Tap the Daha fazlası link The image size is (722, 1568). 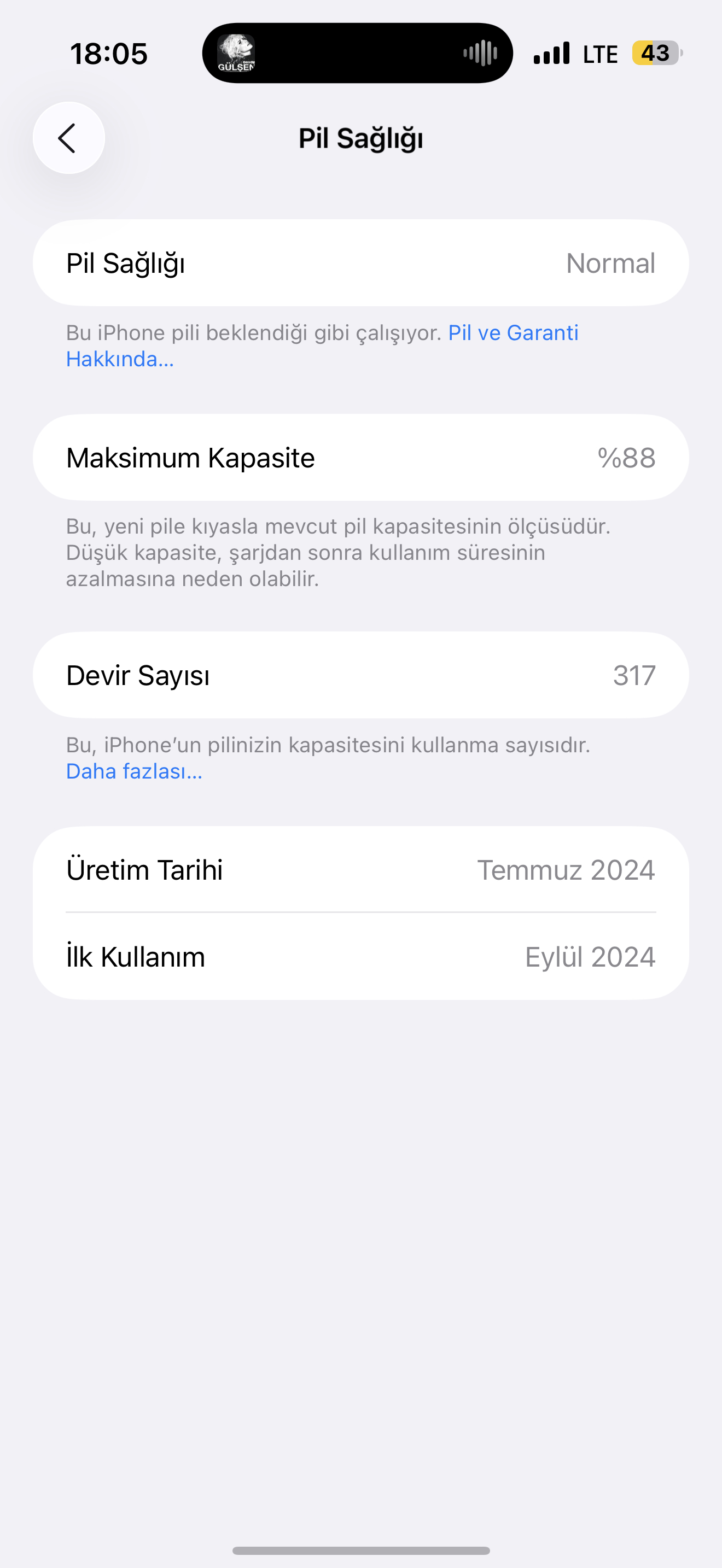(134, 771)
